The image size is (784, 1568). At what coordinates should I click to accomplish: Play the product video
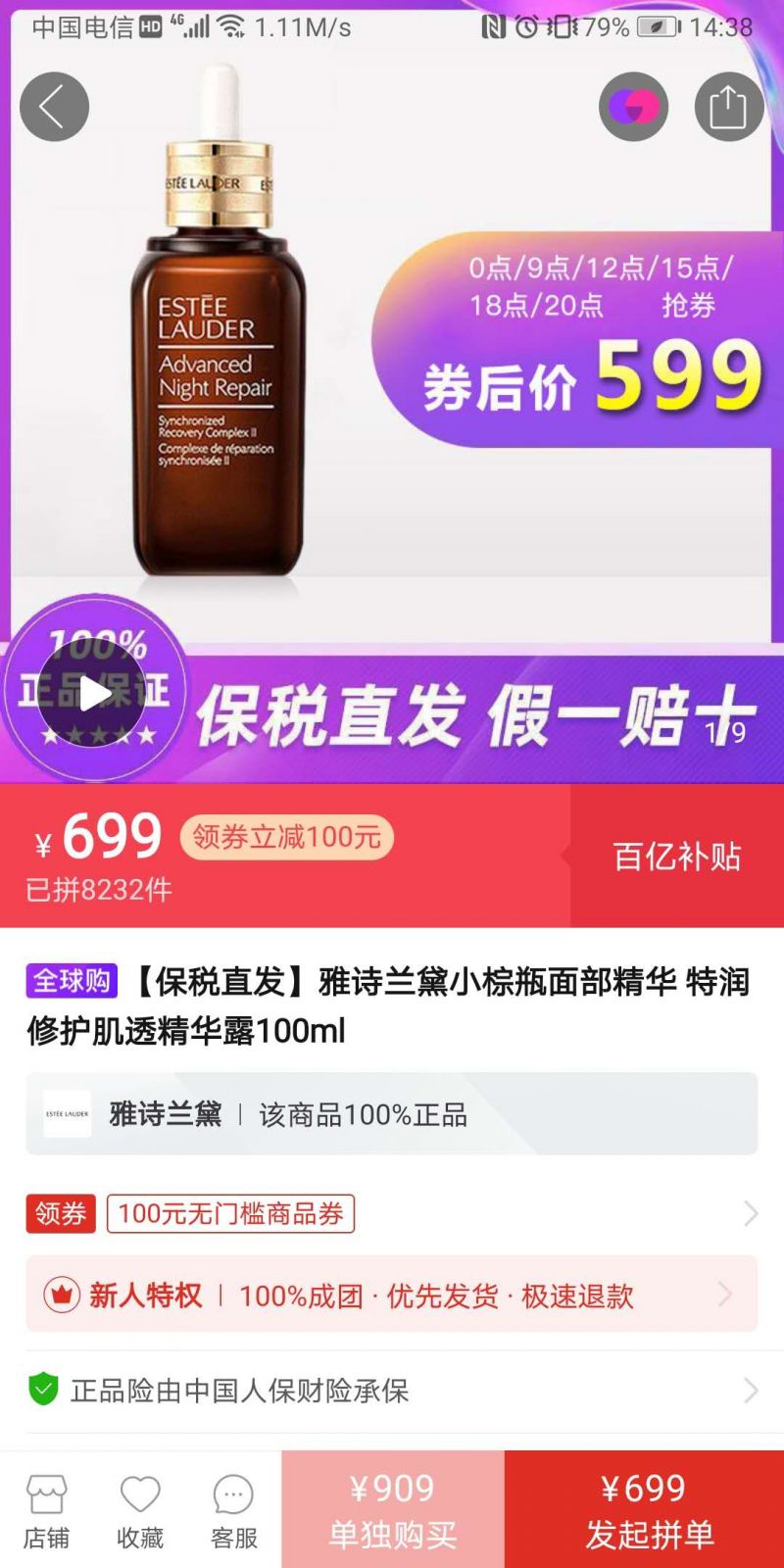(94, 694)
